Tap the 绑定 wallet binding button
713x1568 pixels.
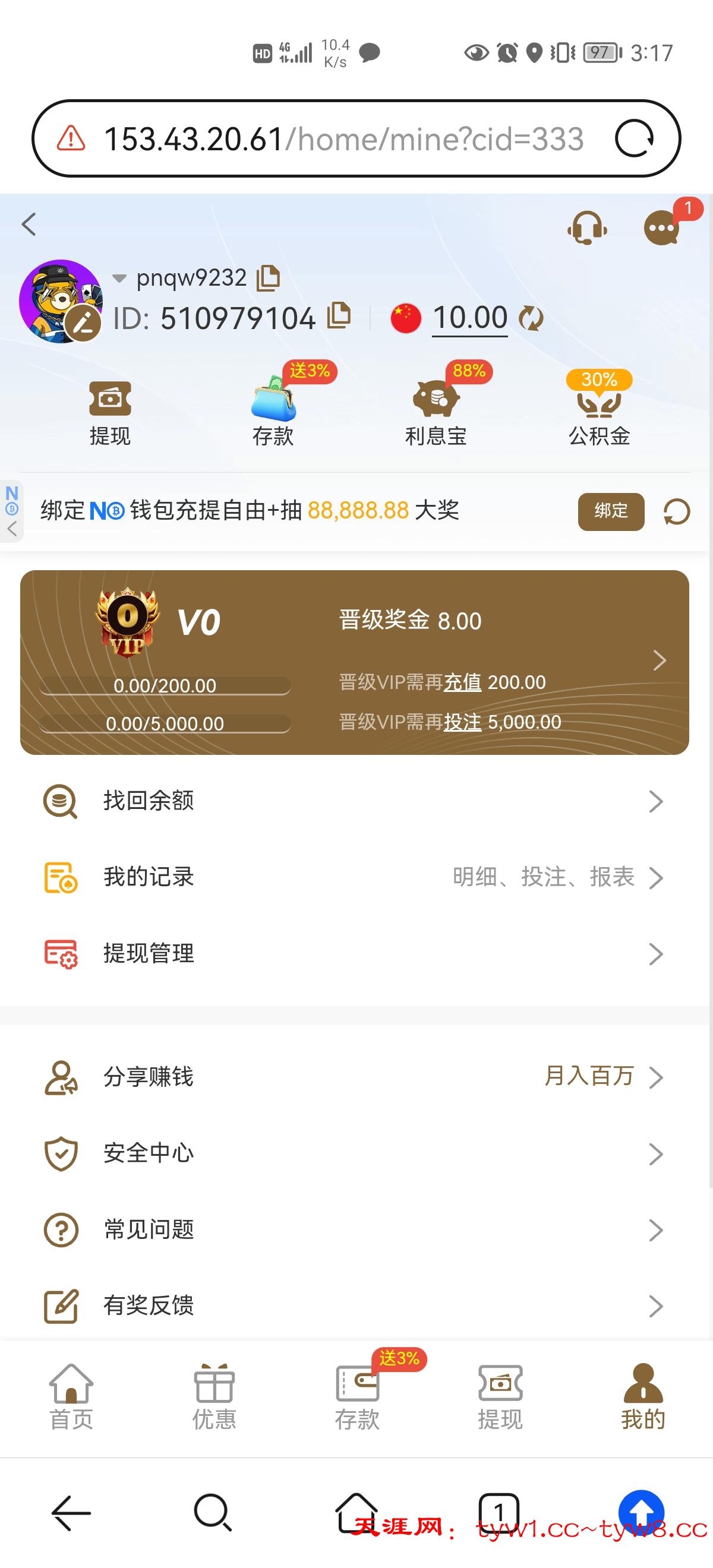pyautogui.click(x=611, y=511)
